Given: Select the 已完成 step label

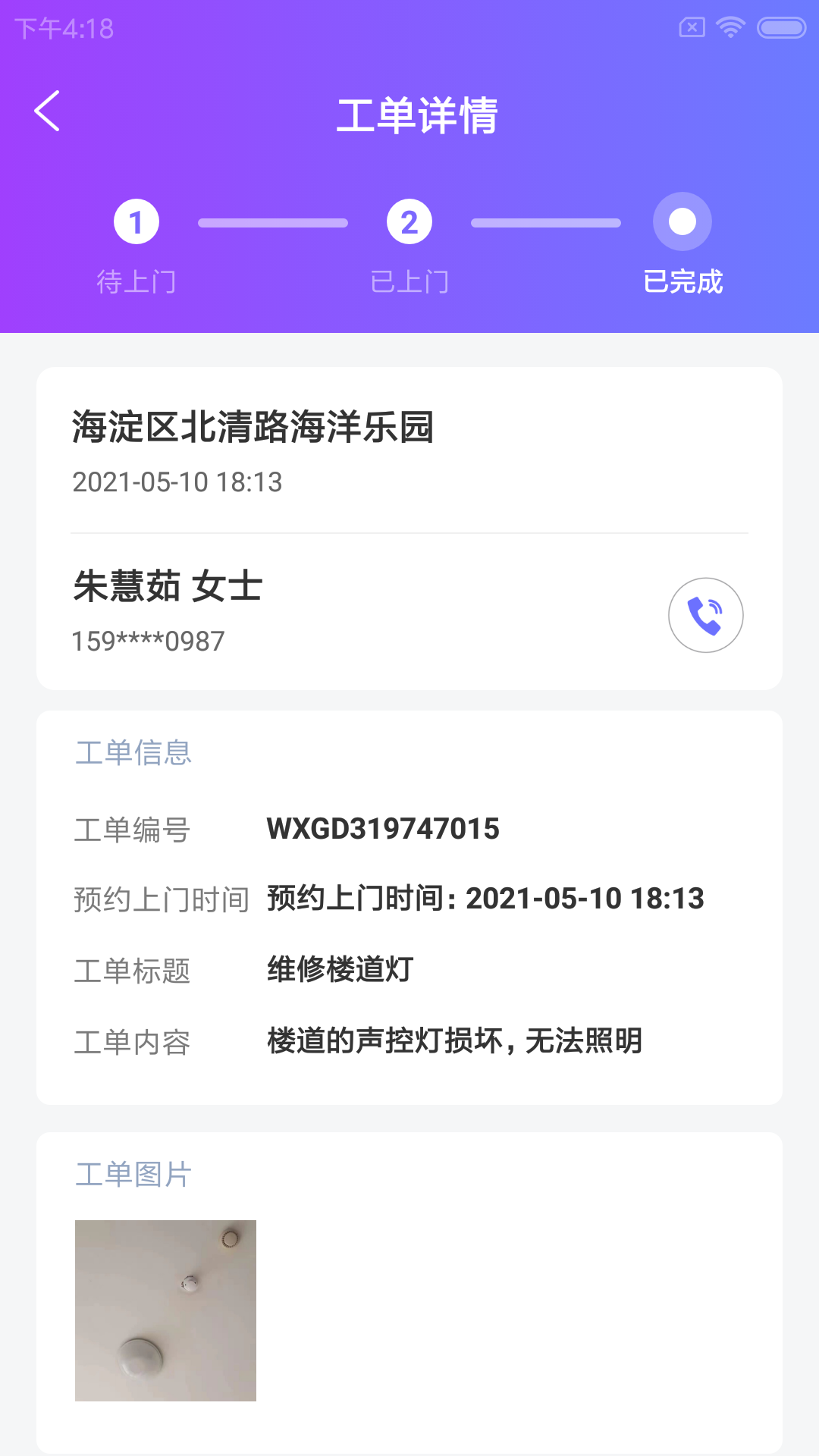Looking at the screenshot, I should pyautogui.click(x=682, y=281).
